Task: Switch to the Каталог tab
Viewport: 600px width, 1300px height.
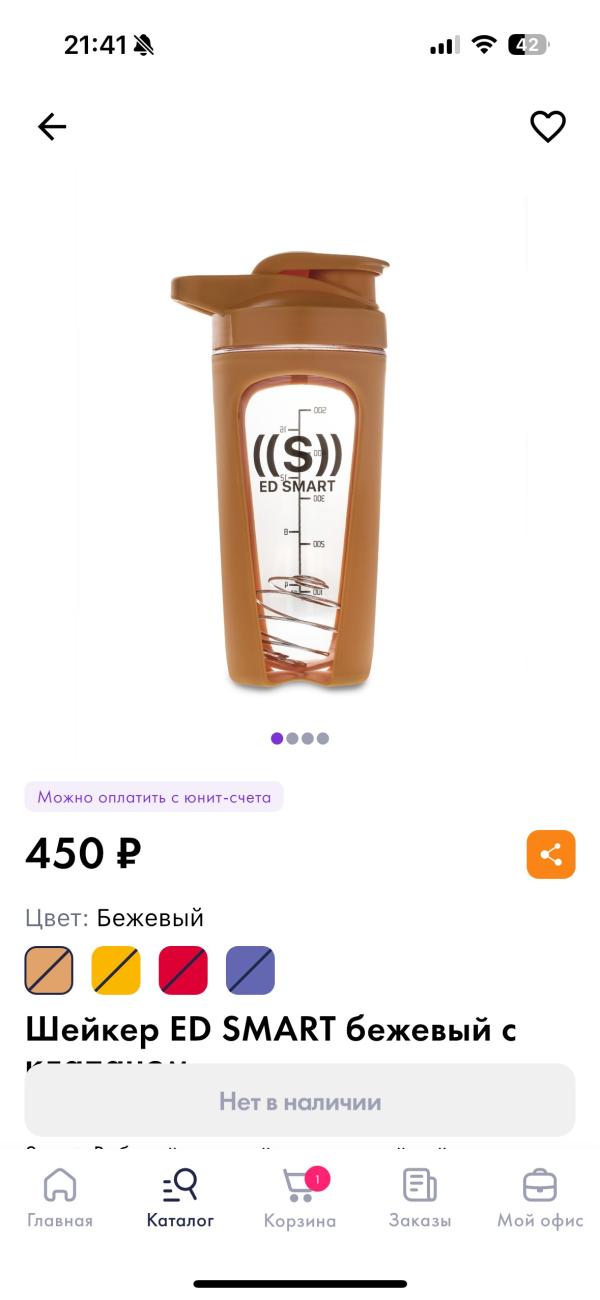Action: (180, 1198)
